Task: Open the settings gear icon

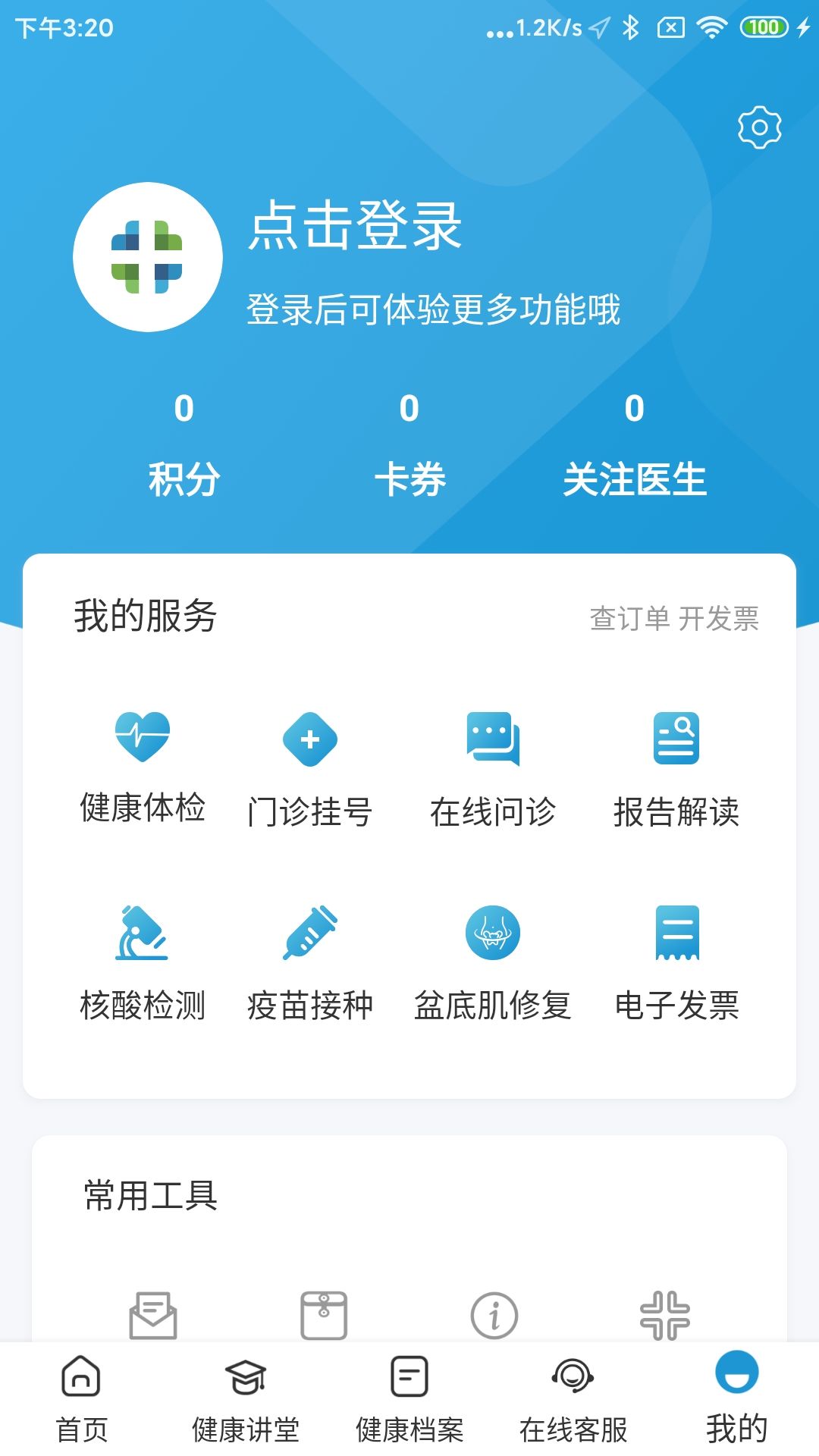Action: (758, 127)
